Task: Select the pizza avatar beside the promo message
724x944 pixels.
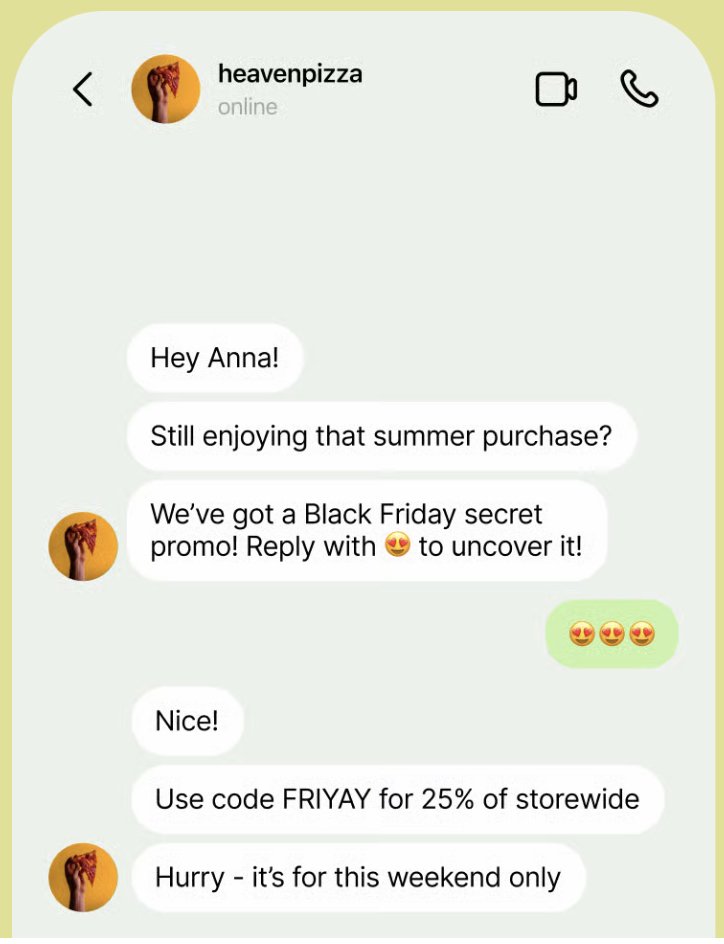Action: coord(83,546)
